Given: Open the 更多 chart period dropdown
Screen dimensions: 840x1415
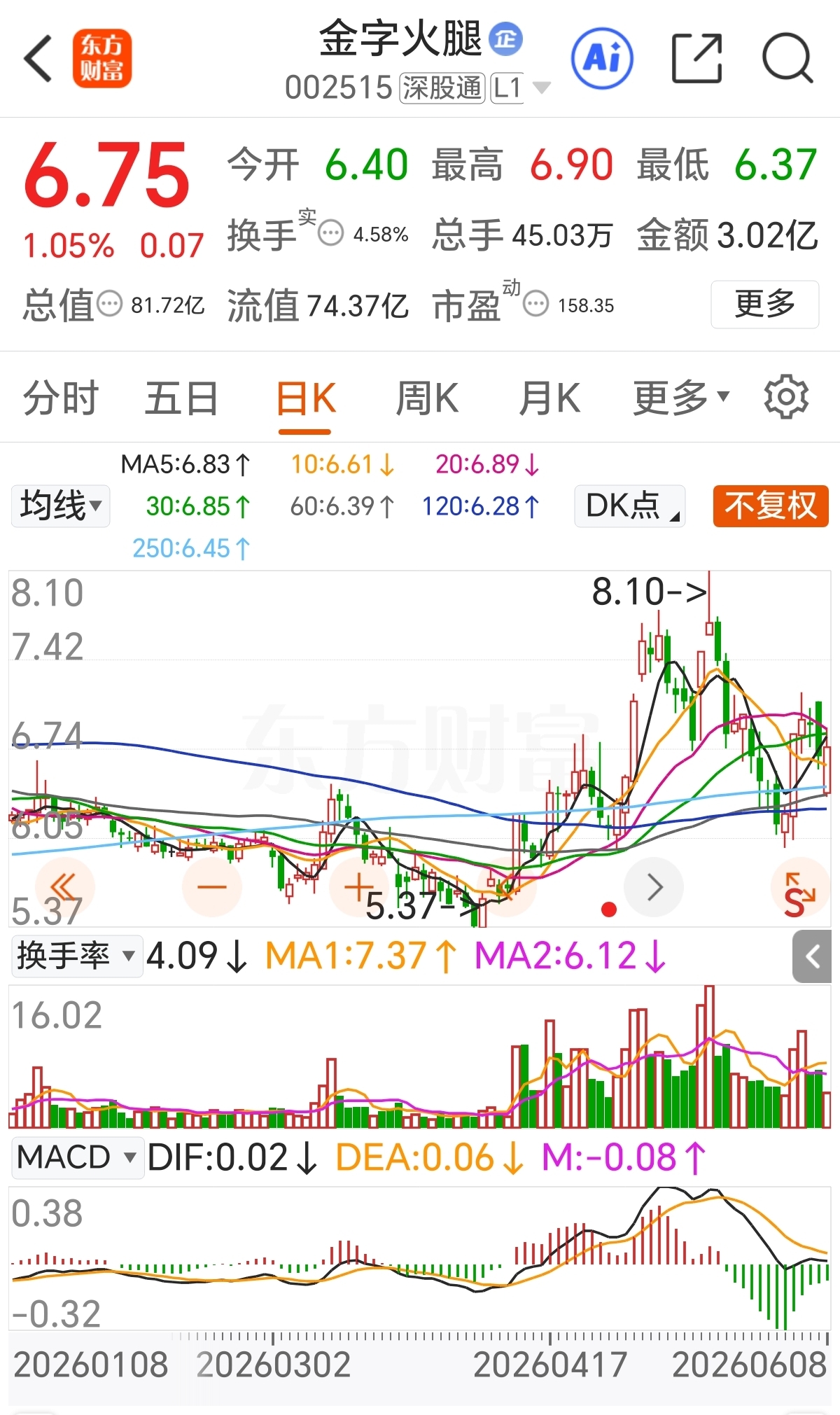Looking at the screenshot, I should pos(681,399).
